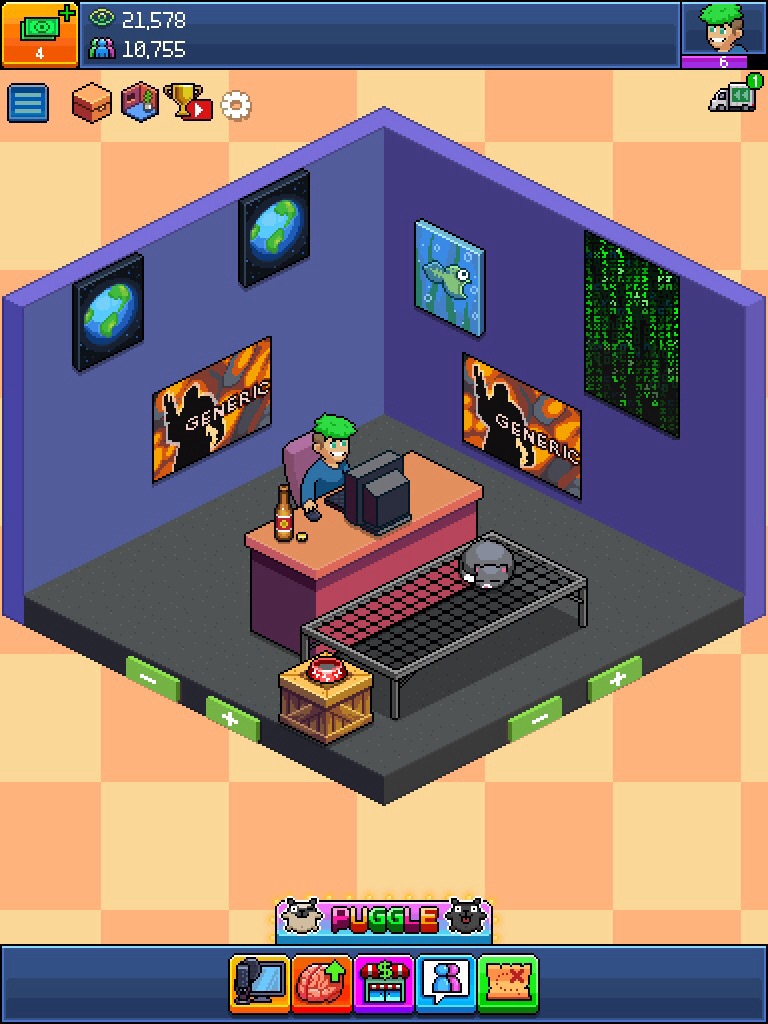Open the settings gear

(236, 105)
